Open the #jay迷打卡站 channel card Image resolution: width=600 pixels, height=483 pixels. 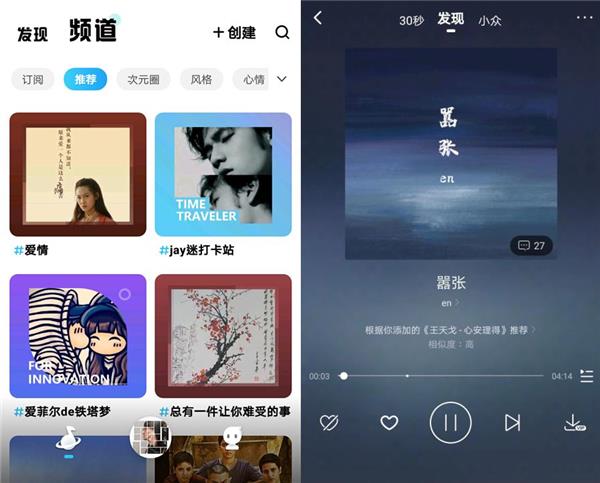point(223,173)
